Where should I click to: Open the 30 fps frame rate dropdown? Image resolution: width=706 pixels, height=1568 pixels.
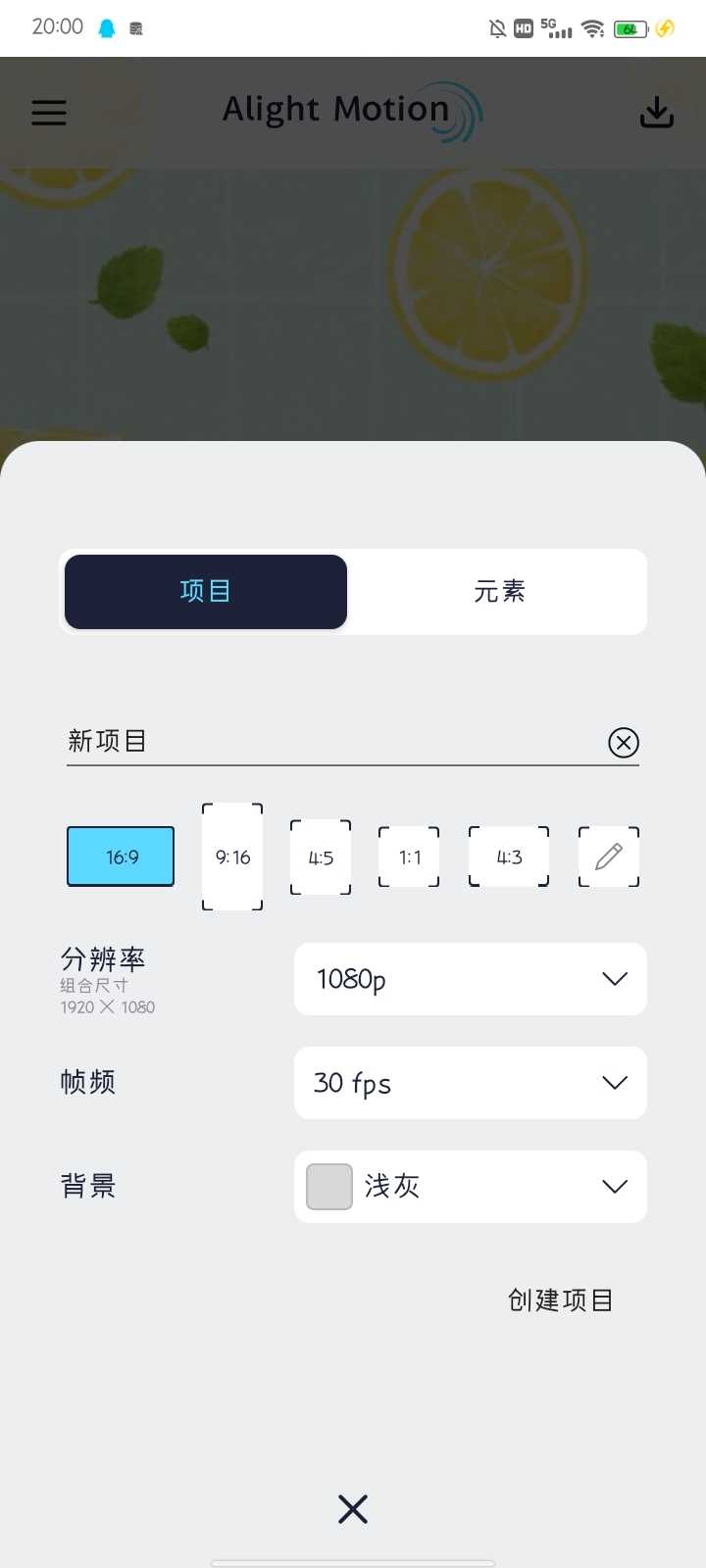(471, 1083)
